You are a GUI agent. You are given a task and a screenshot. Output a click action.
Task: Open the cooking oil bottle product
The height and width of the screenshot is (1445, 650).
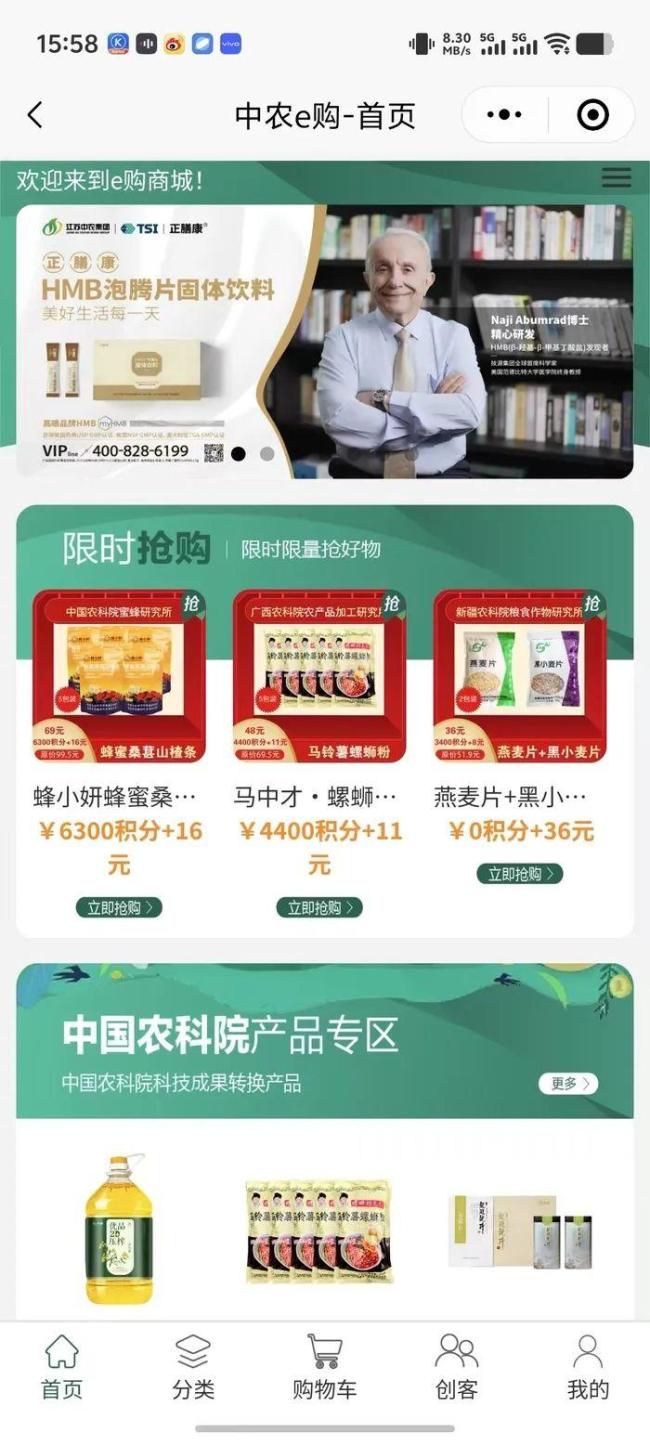[119, 1230]
